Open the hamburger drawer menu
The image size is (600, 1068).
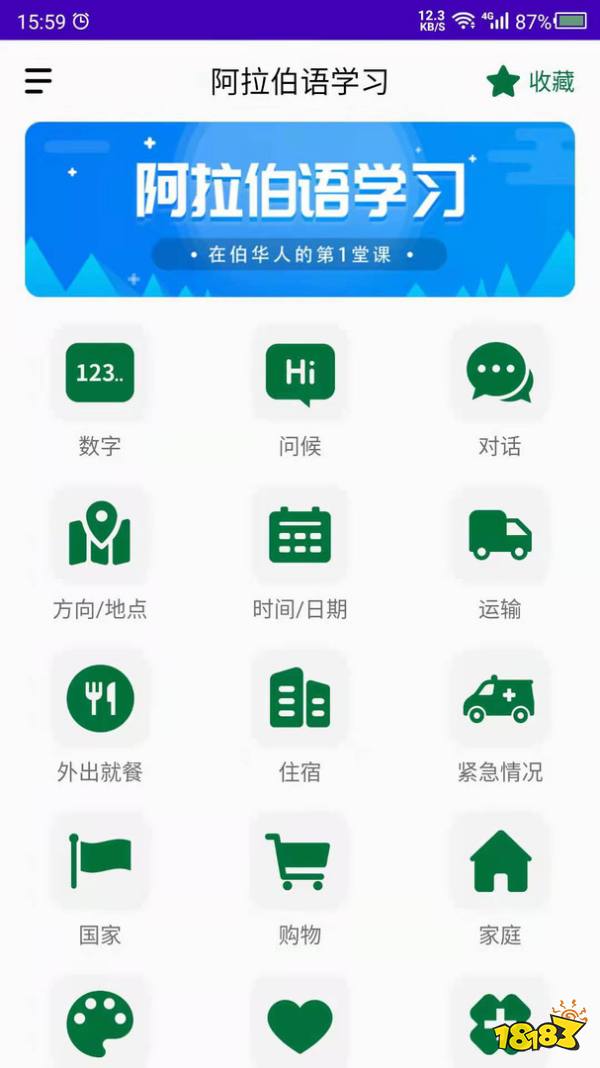(38, 81)
